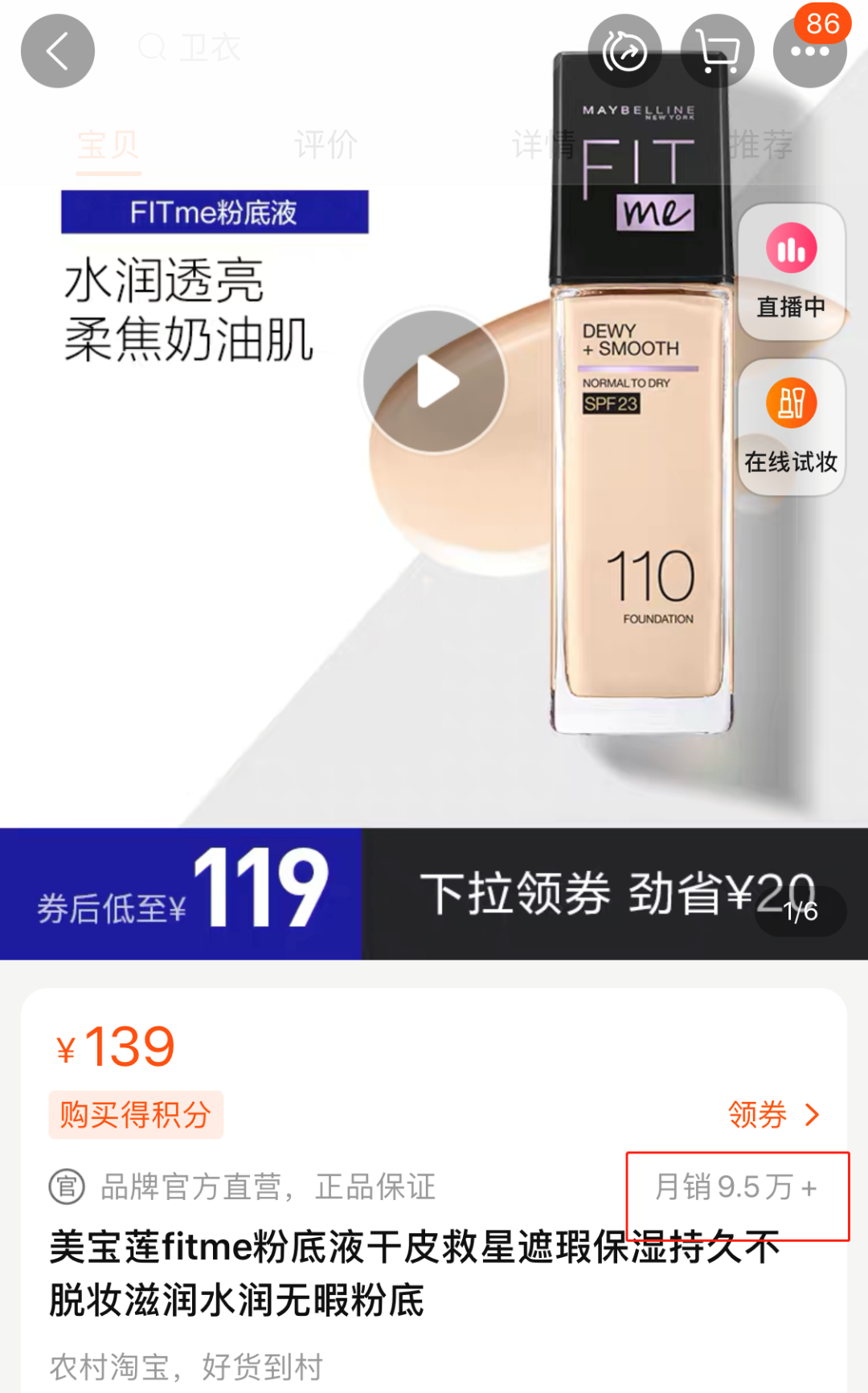Tap the 购买得积分 points badge

pos(136,1113)
